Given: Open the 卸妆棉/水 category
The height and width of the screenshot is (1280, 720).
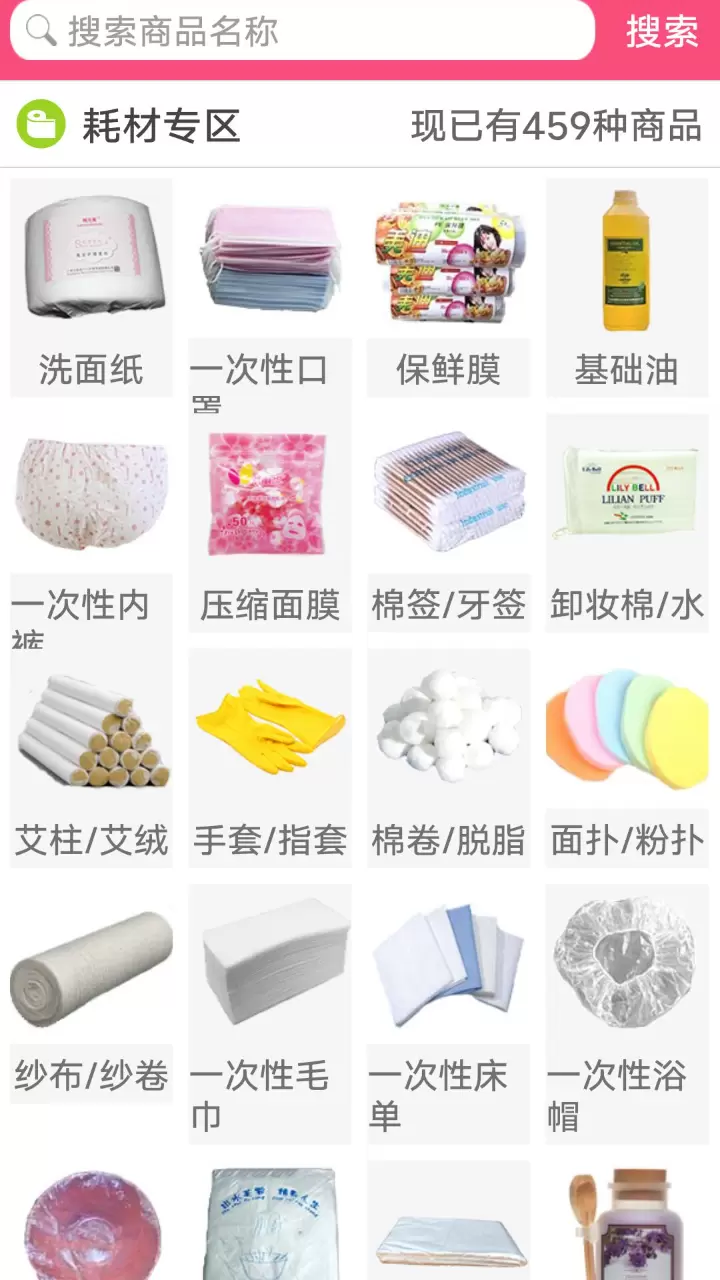Looking at the screenshot, I should 627,523.
